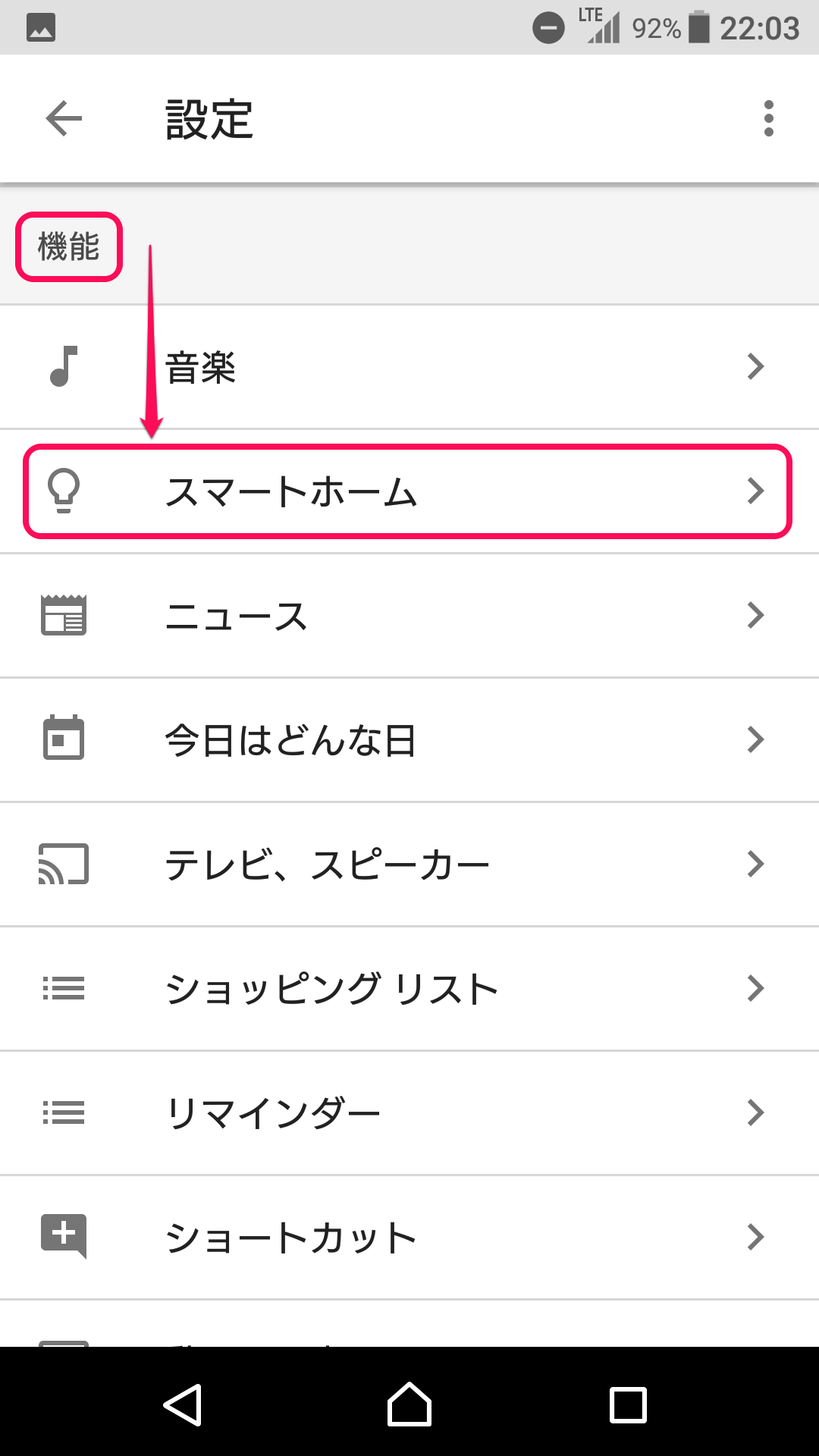Open recent apps from navigation bar
The image size is (819, 1456).
tap(628, 1404)
